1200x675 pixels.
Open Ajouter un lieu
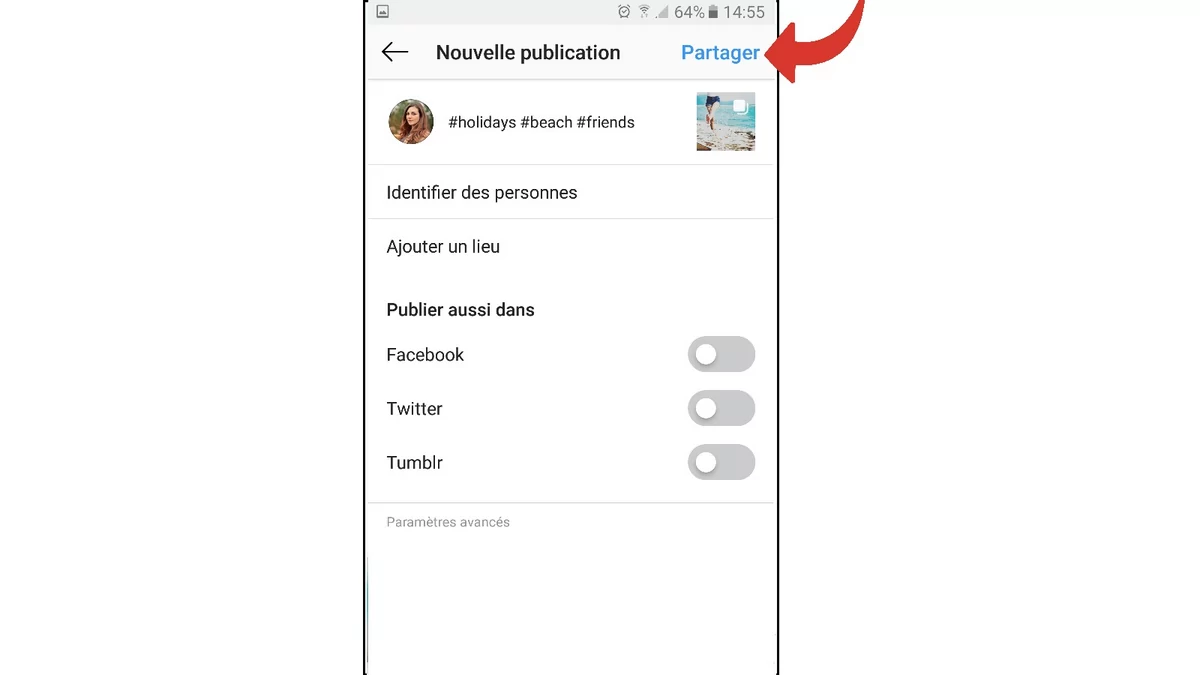(x=443, y=246)
